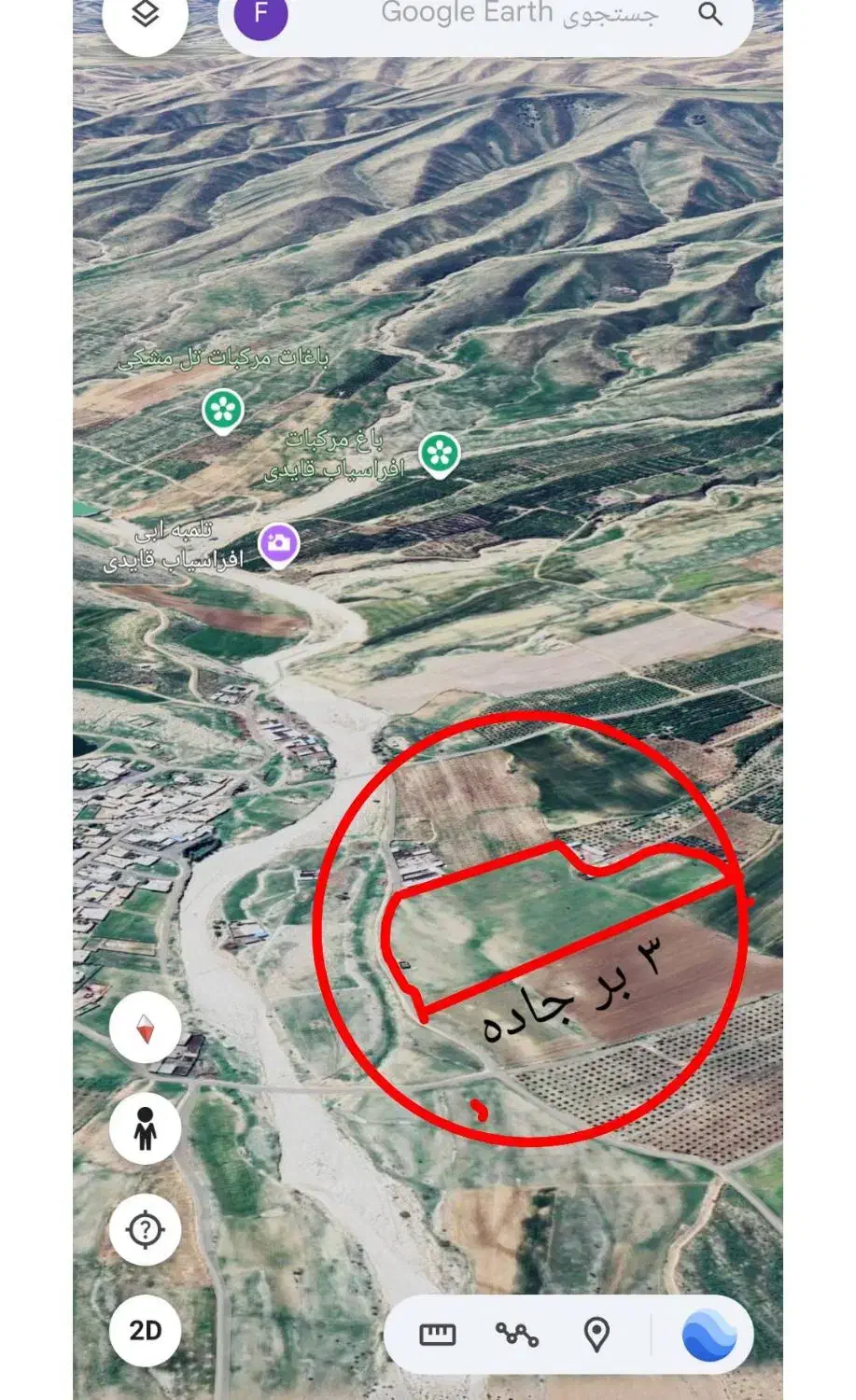Viewport: 856px width, 1400px height.
Task: Reset the compass to north
Action: click(x=145, y=1029)
